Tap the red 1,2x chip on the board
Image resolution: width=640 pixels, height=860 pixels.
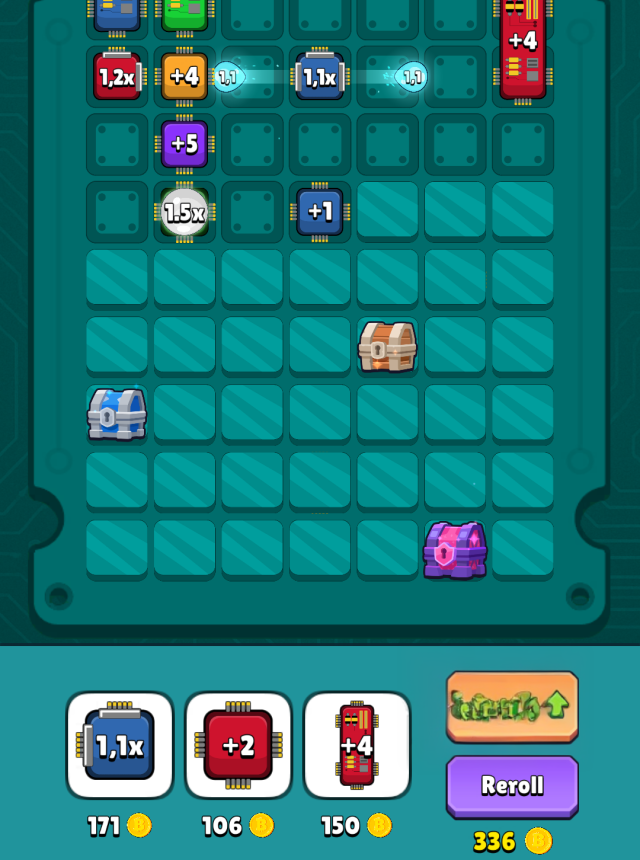point(118,77)
